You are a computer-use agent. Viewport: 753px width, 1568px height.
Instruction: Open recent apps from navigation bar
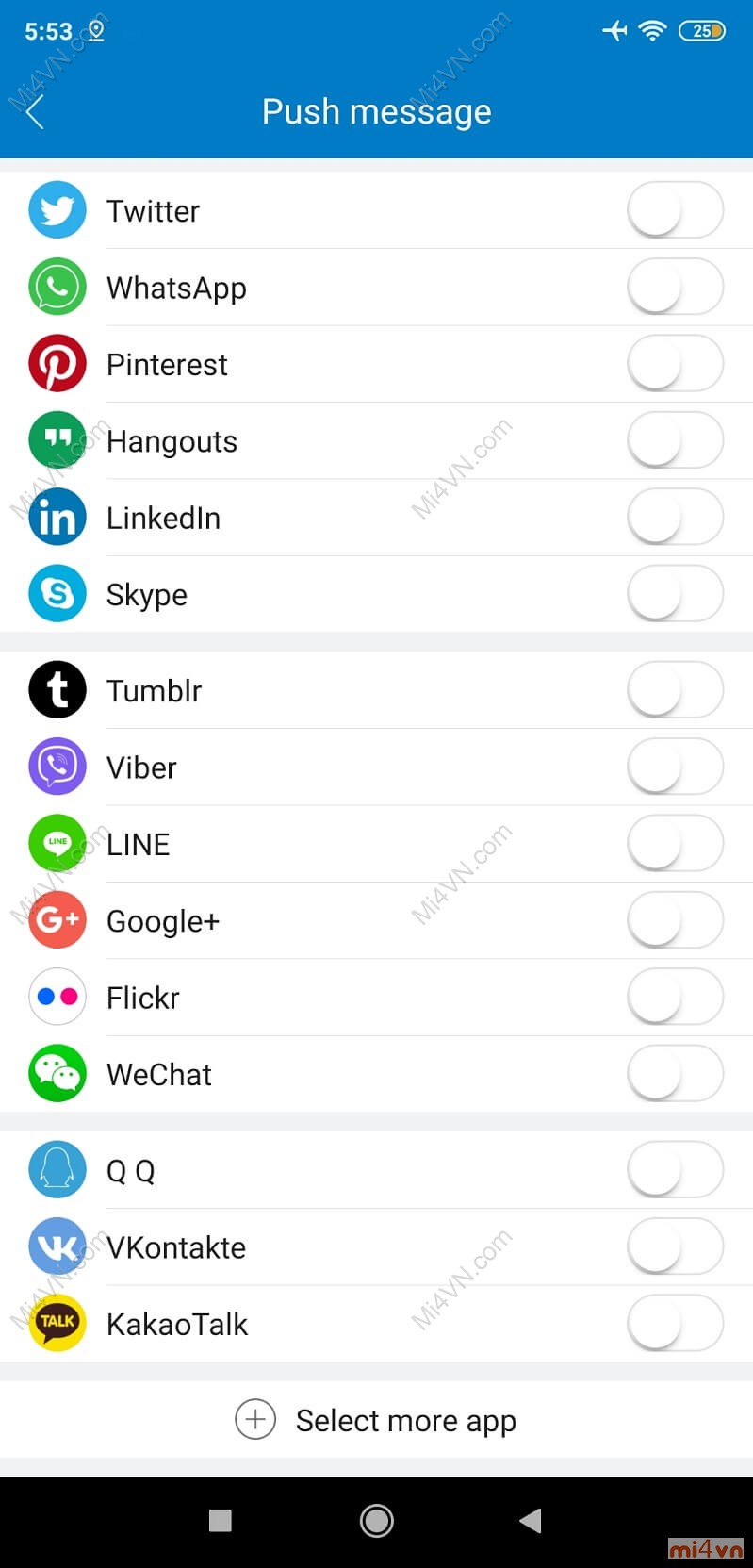[x=221, y=1520]
